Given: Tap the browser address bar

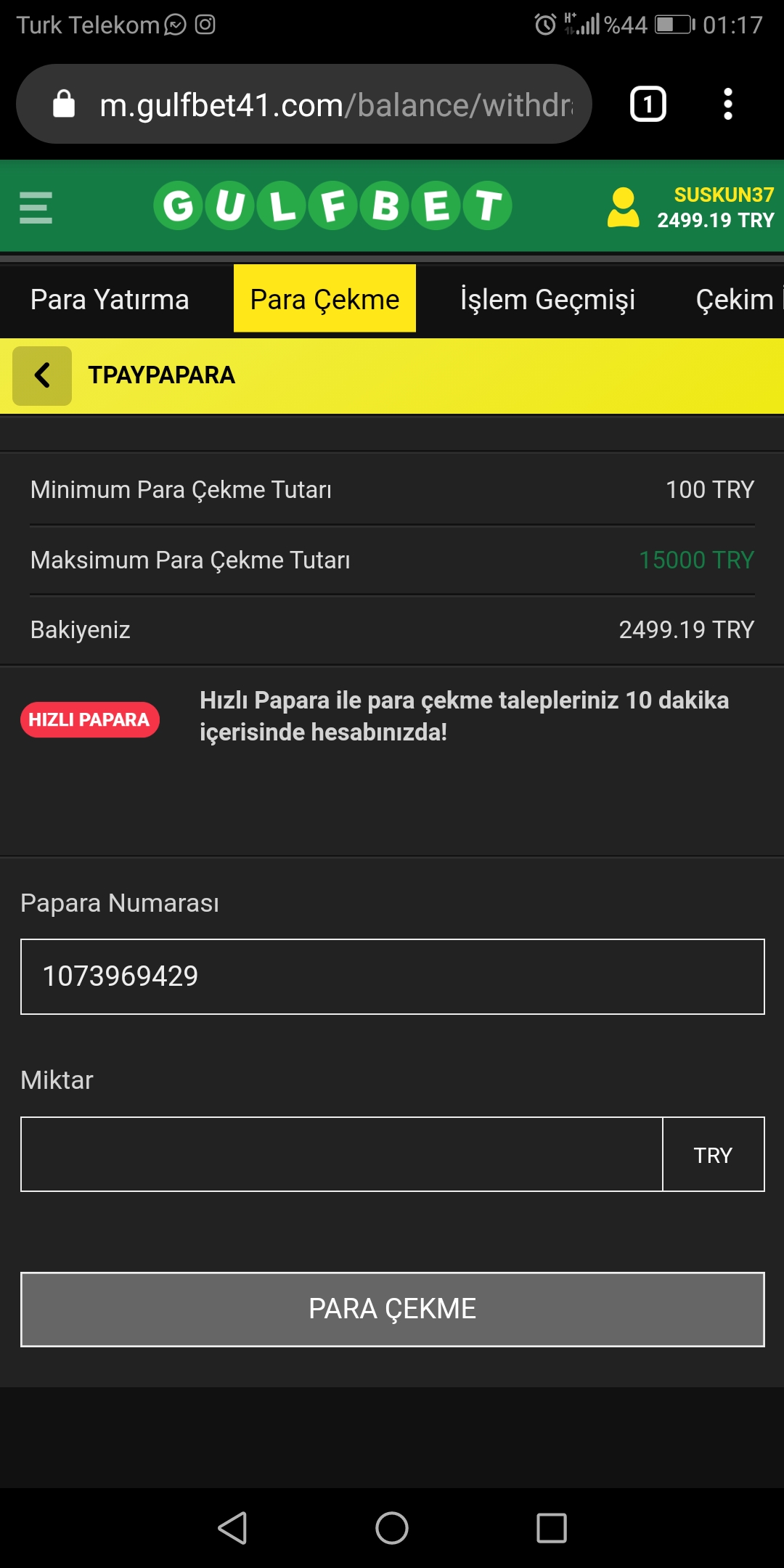Looking at the screenshot, I should point(304,104).
